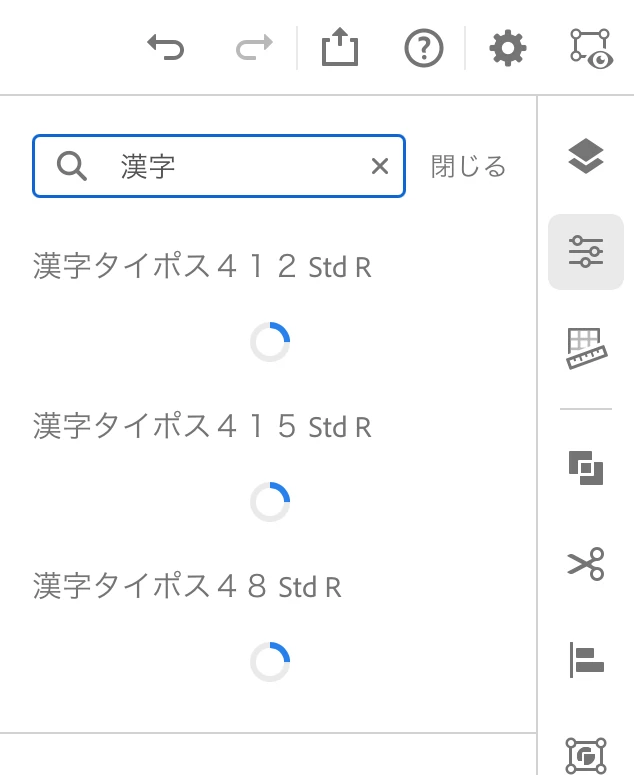The width and height of the screenshot is (634, 775).
Task: Open the layers panel
Action: pyautogui.click(x=586, y=157)
